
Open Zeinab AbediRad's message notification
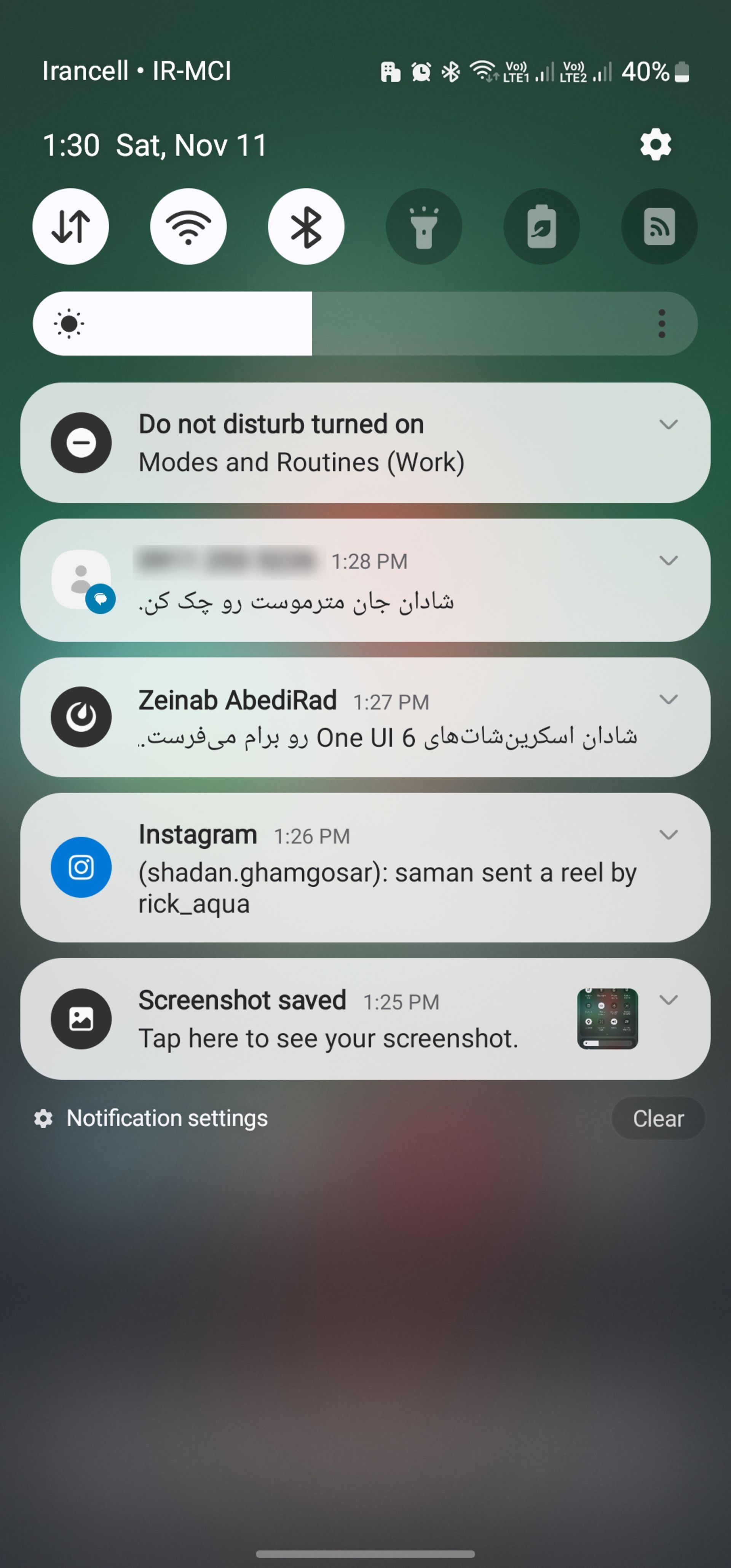tap(365, 718)
